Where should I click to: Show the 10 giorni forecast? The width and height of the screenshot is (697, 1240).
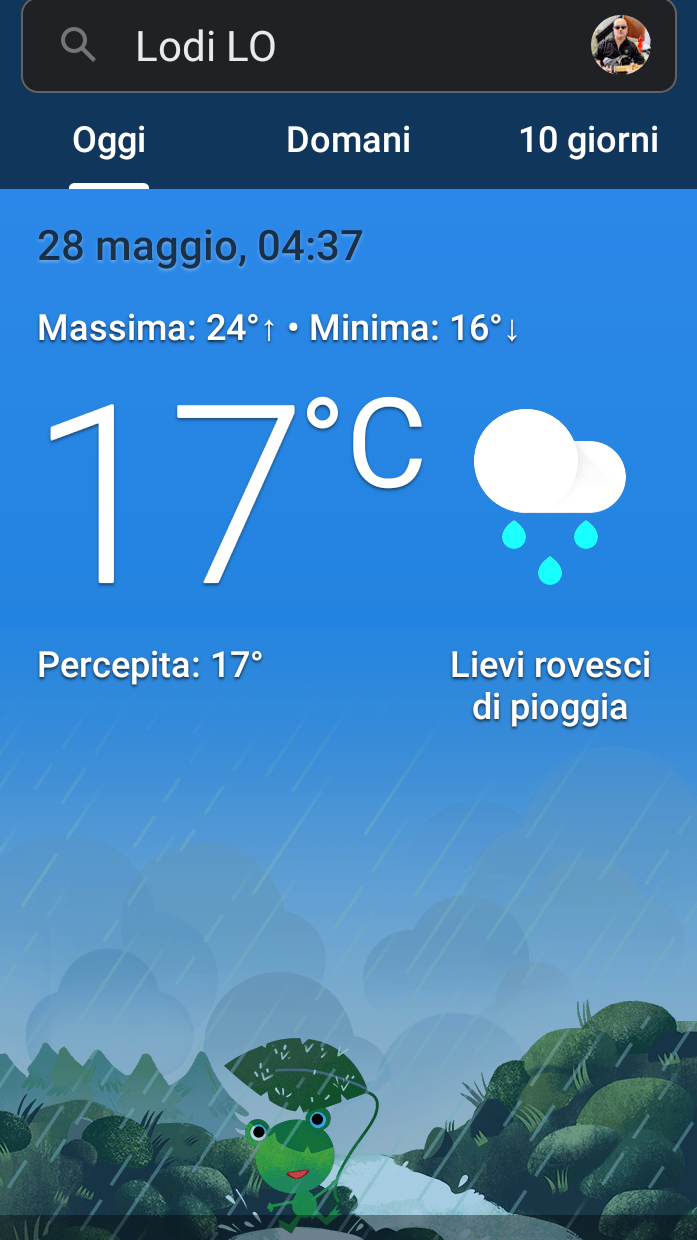[588, 140]
